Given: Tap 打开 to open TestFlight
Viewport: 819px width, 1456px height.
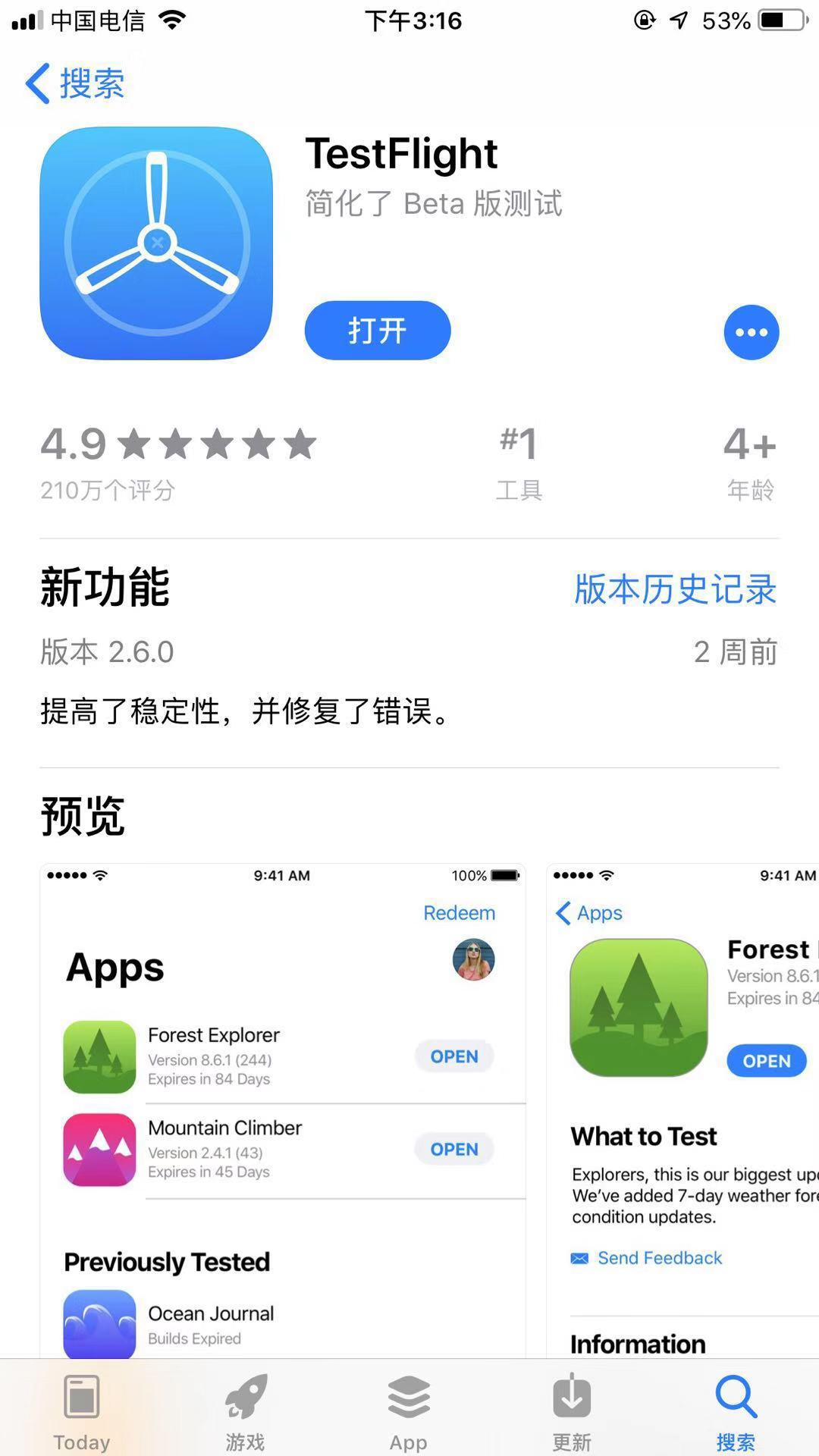Looking at the screenshot, I should tap(377, 331).
